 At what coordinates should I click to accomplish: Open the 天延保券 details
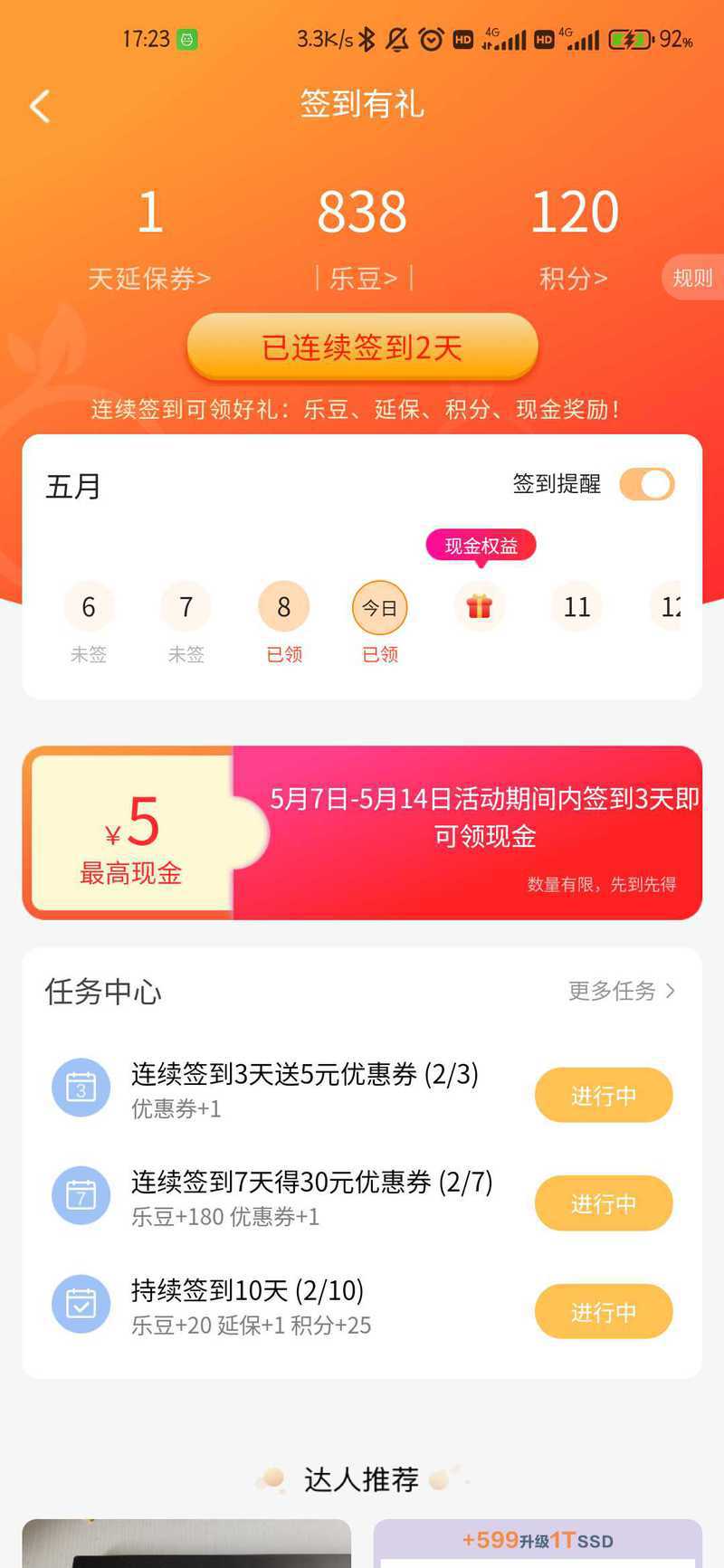click(149, 278)
